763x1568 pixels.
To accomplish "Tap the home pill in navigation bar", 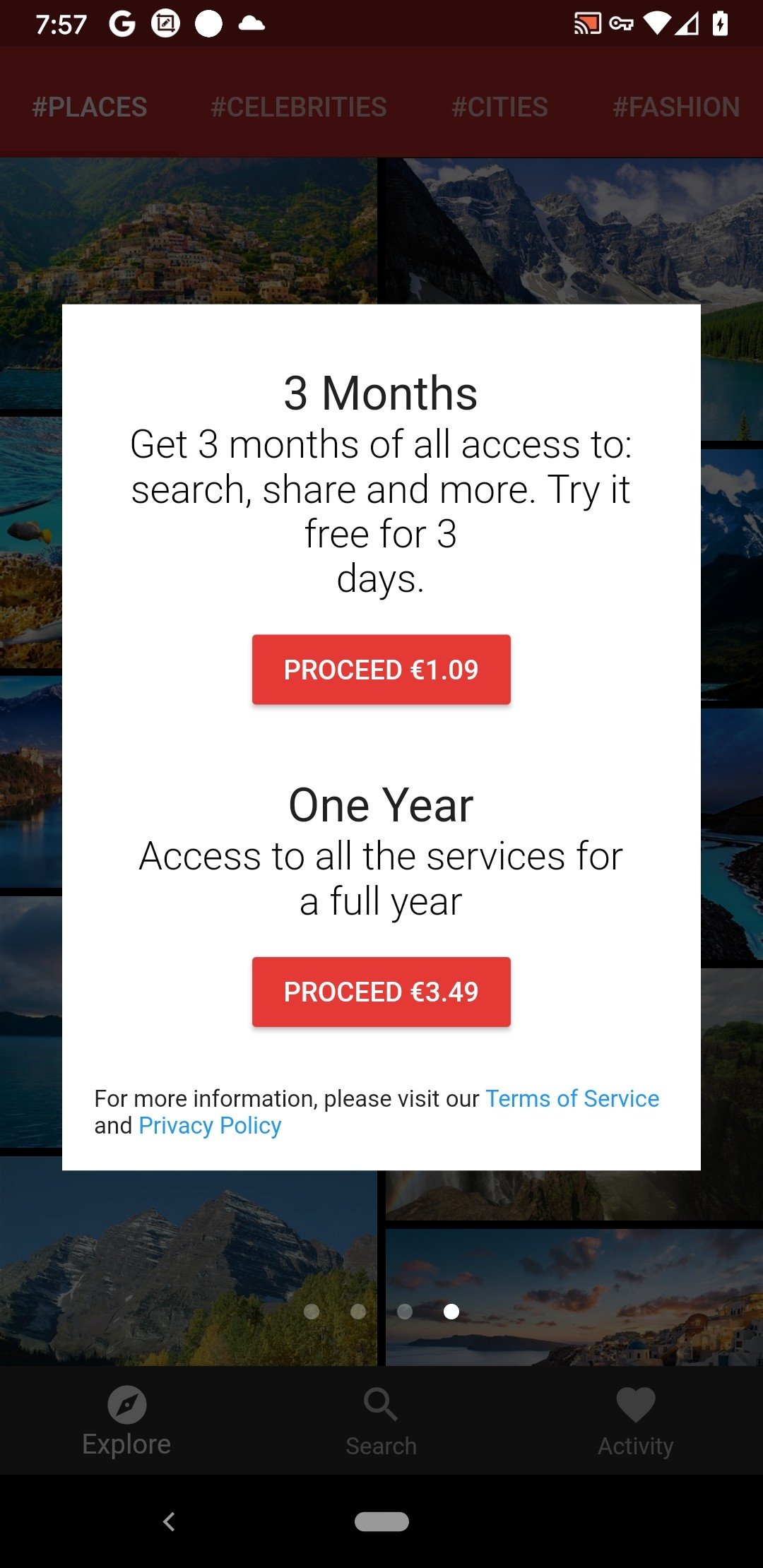I will pyautogui.click(x=381, y=1521).
